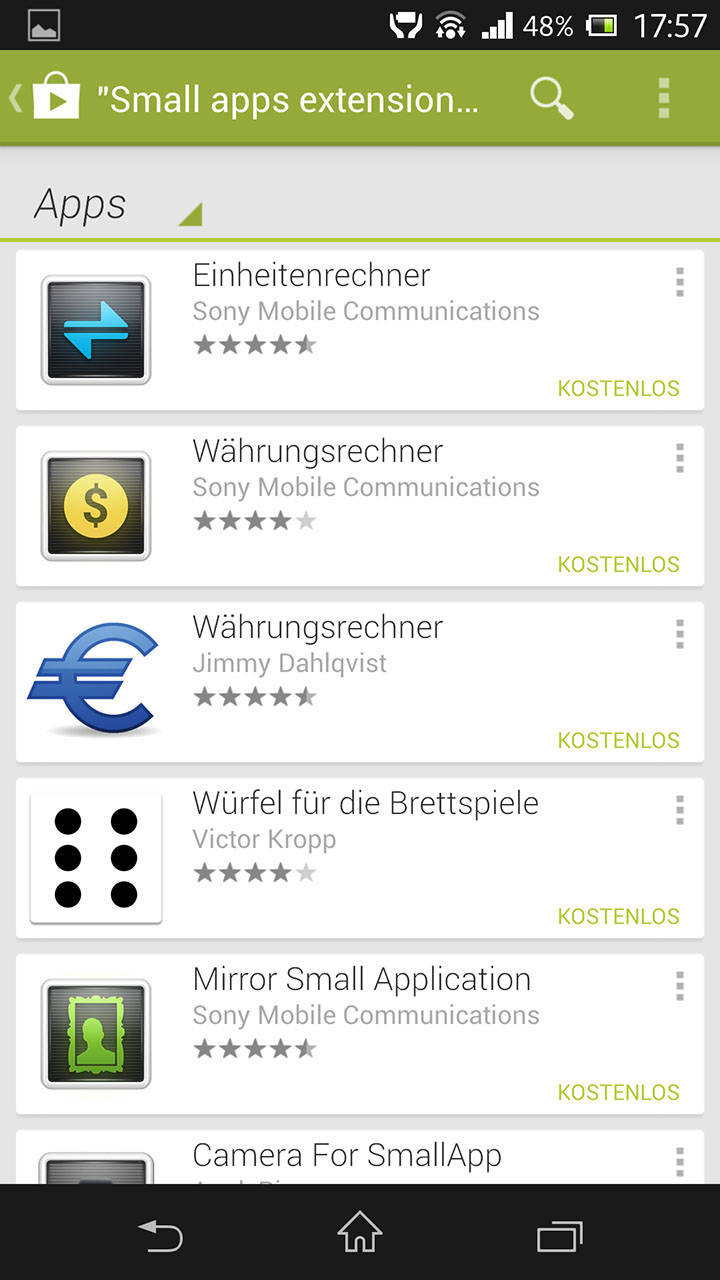Open the recent apps overview
Image resolution: width=720 pixels, height=1280 pixels.
click(x=560, y=1236)
